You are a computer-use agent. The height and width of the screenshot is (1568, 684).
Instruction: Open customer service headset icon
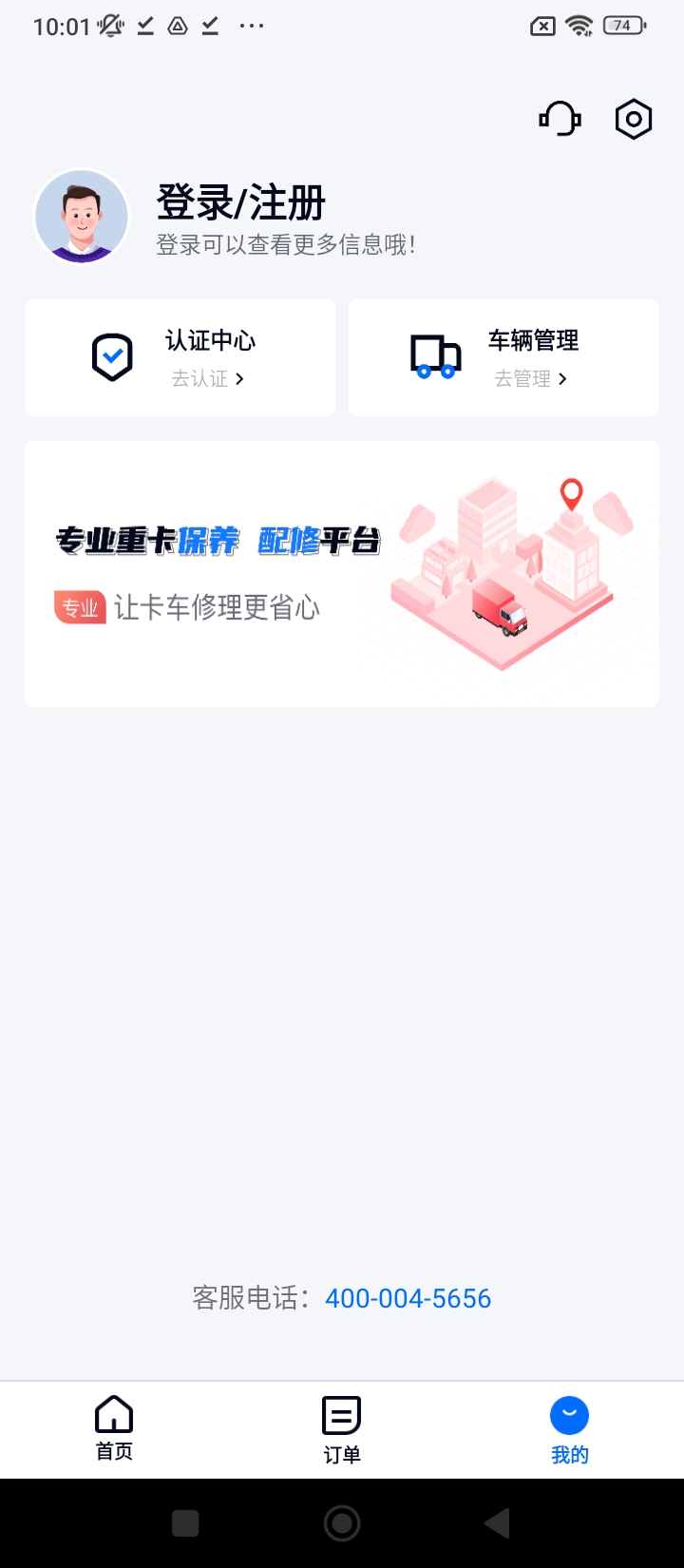560,119
